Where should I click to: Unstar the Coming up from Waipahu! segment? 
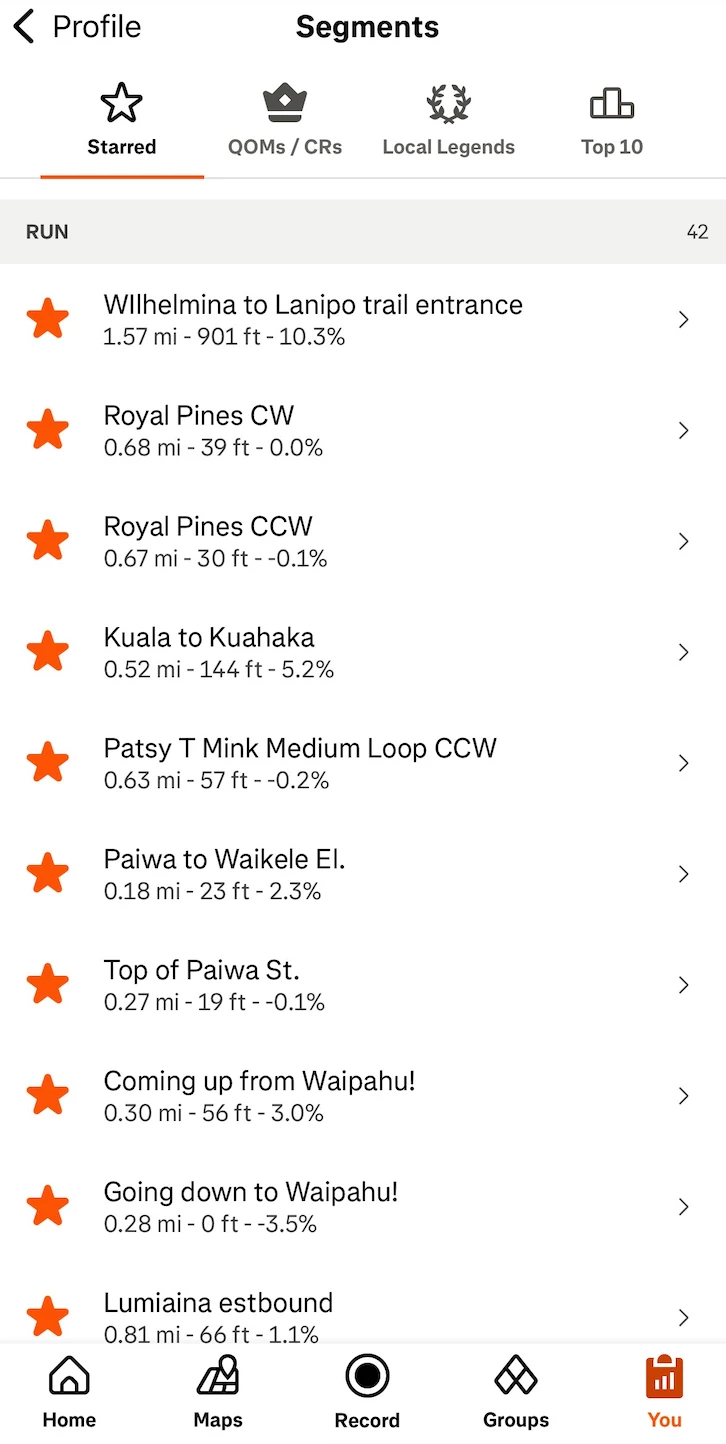pos(47,1096)
